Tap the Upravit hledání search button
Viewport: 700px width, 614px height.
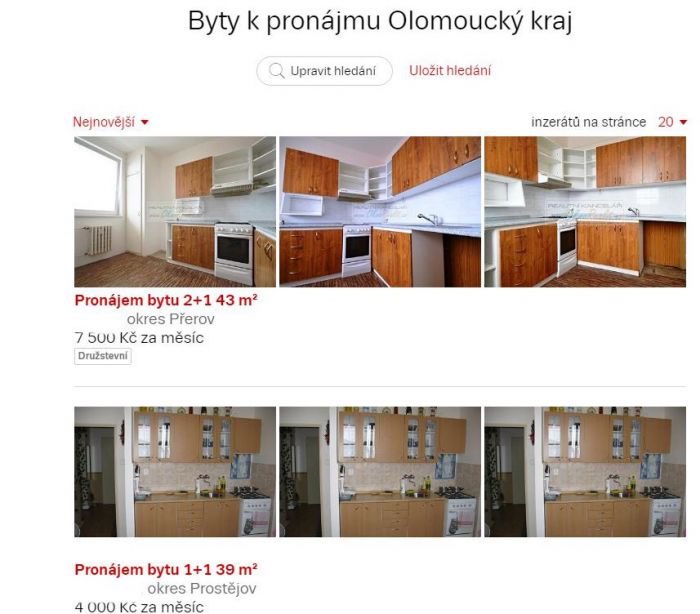(x=324, y=71)
